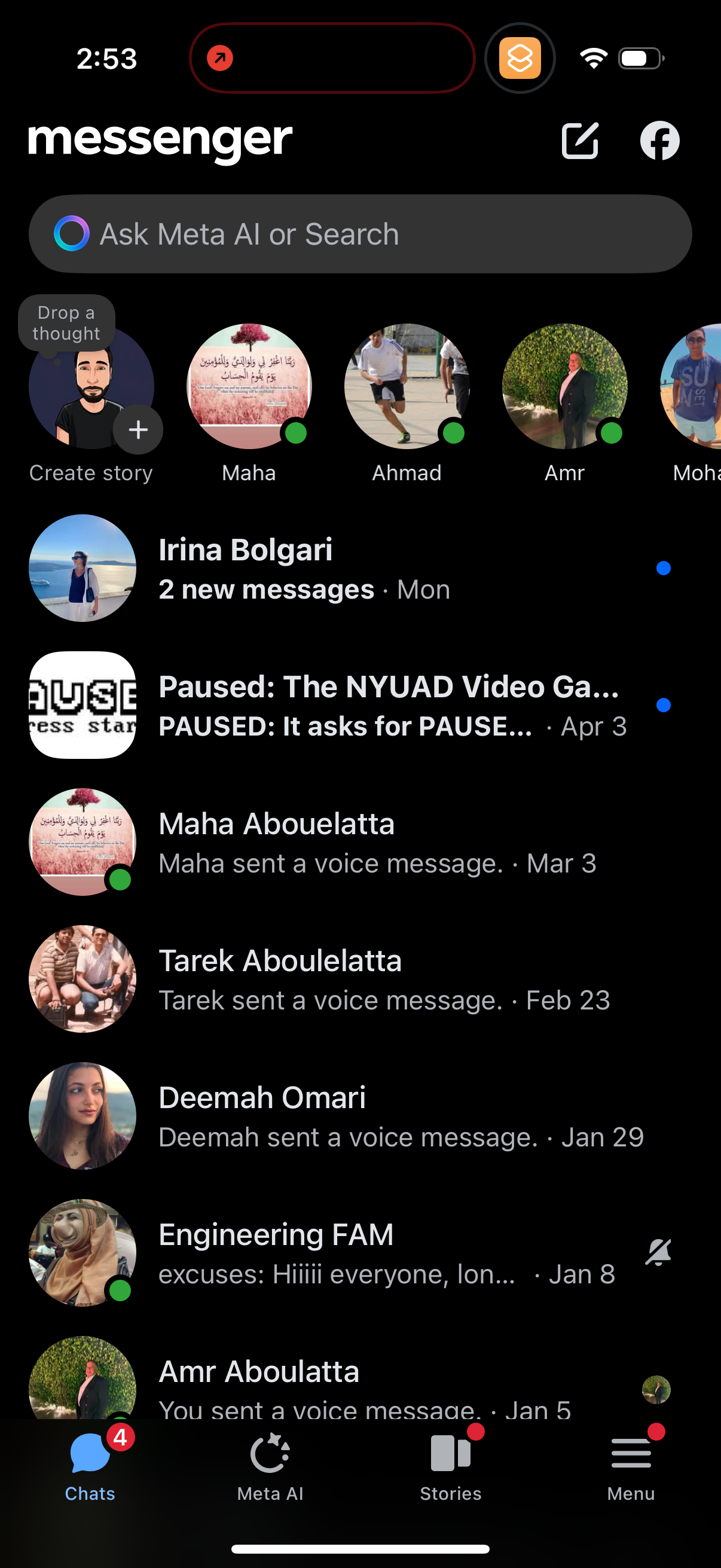The height and width of the screenshot is (1568, 721).
Task: Tap the battery indicator
Action: coord(640,58)
